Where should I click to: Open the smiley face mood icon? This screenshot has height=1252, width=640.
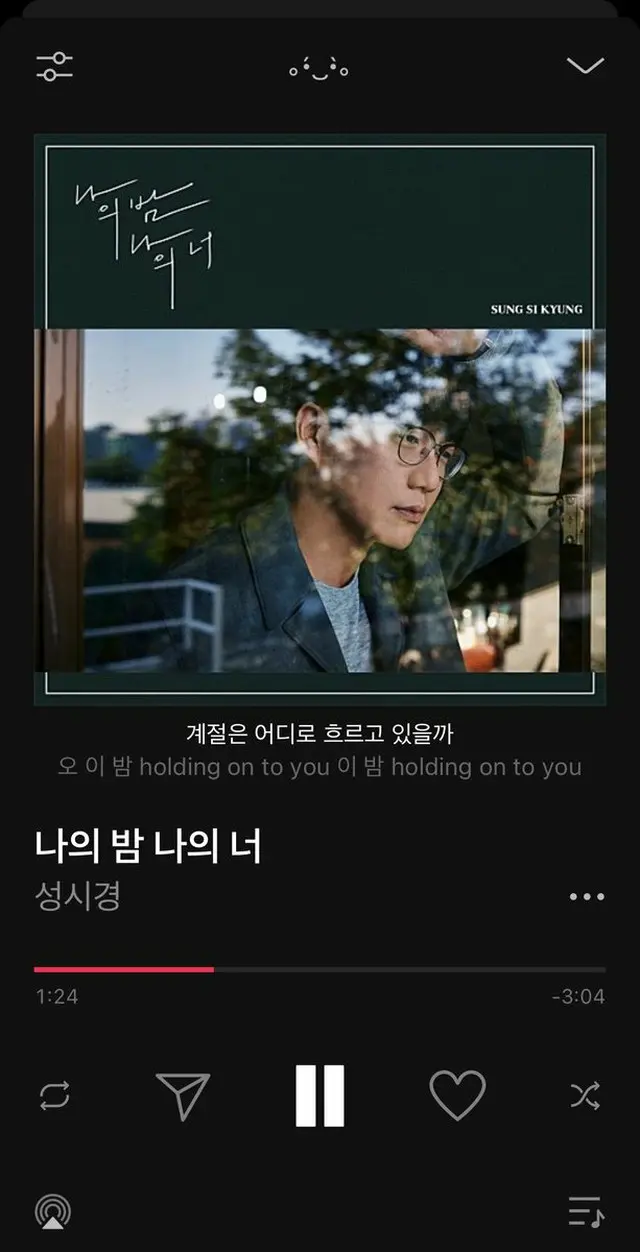click(319, 70)
